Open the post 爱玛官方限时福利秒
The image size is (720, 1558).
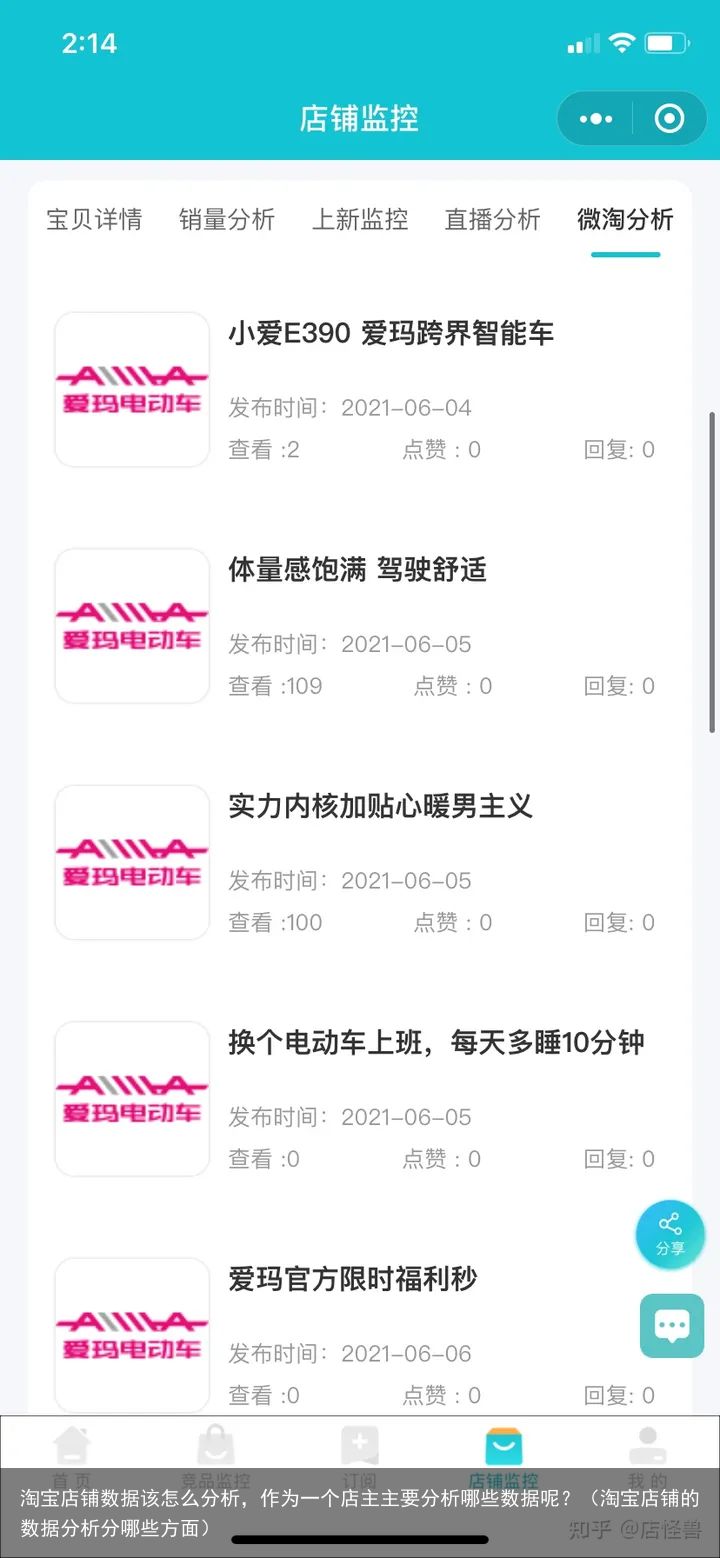tap(360, 1335)
